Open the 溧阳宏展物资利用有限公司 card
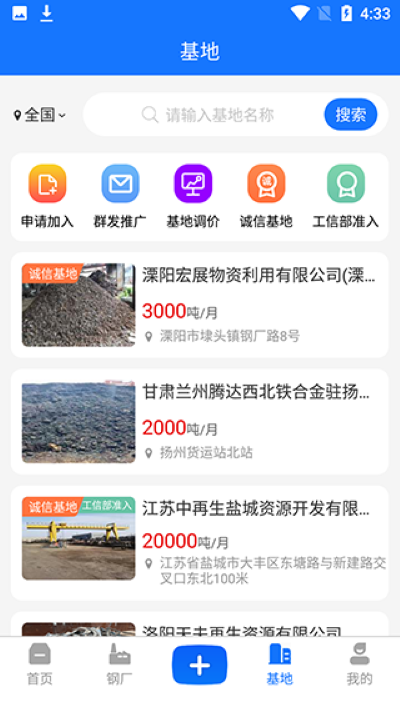Viewport: 400px width, 711px height. pyautogui.click(x=200, y=305)
